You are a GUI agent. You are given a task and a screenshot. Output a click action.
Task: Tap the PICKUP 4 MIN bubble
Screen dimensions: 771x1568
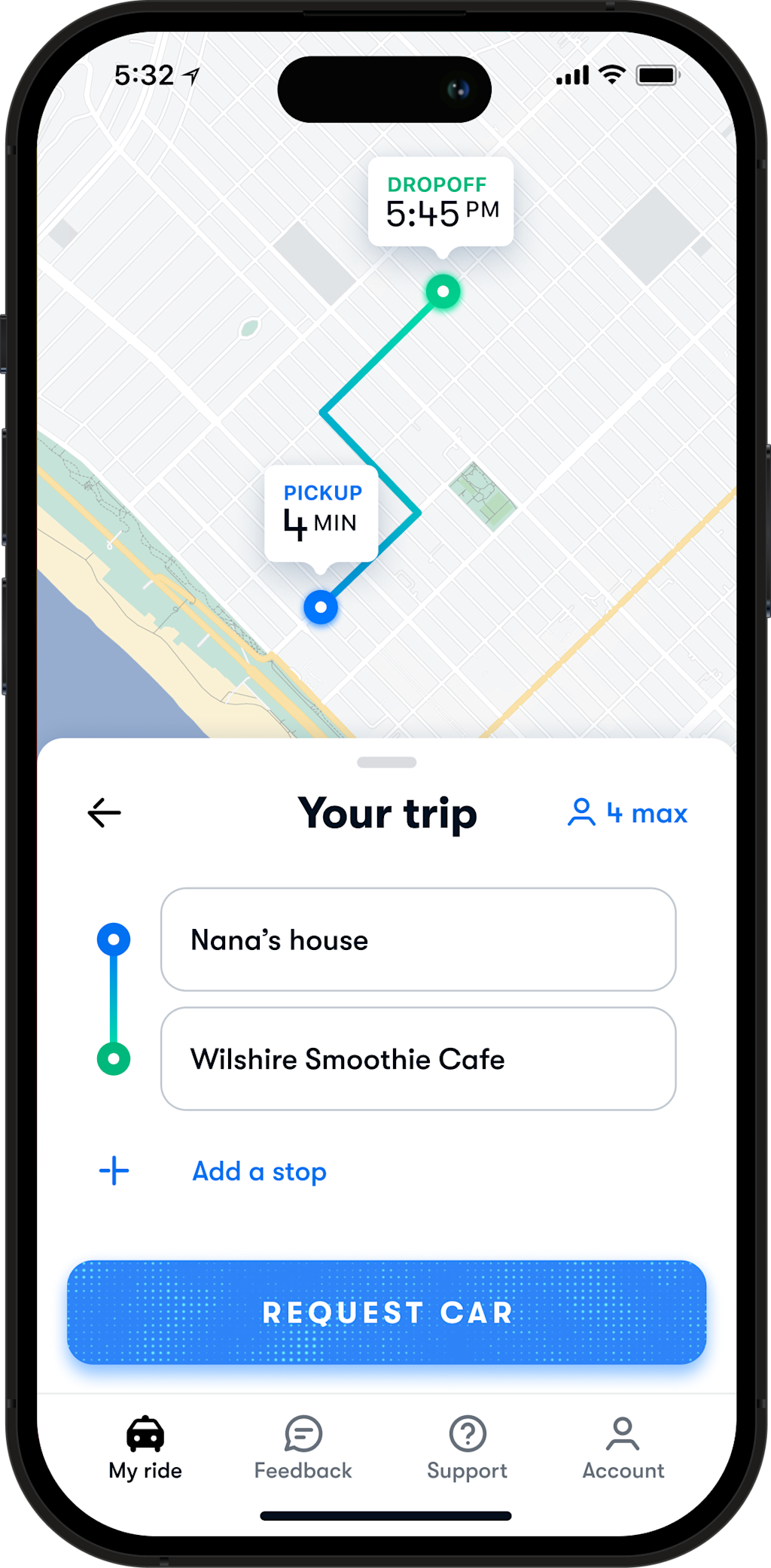(x=322, y=510)
